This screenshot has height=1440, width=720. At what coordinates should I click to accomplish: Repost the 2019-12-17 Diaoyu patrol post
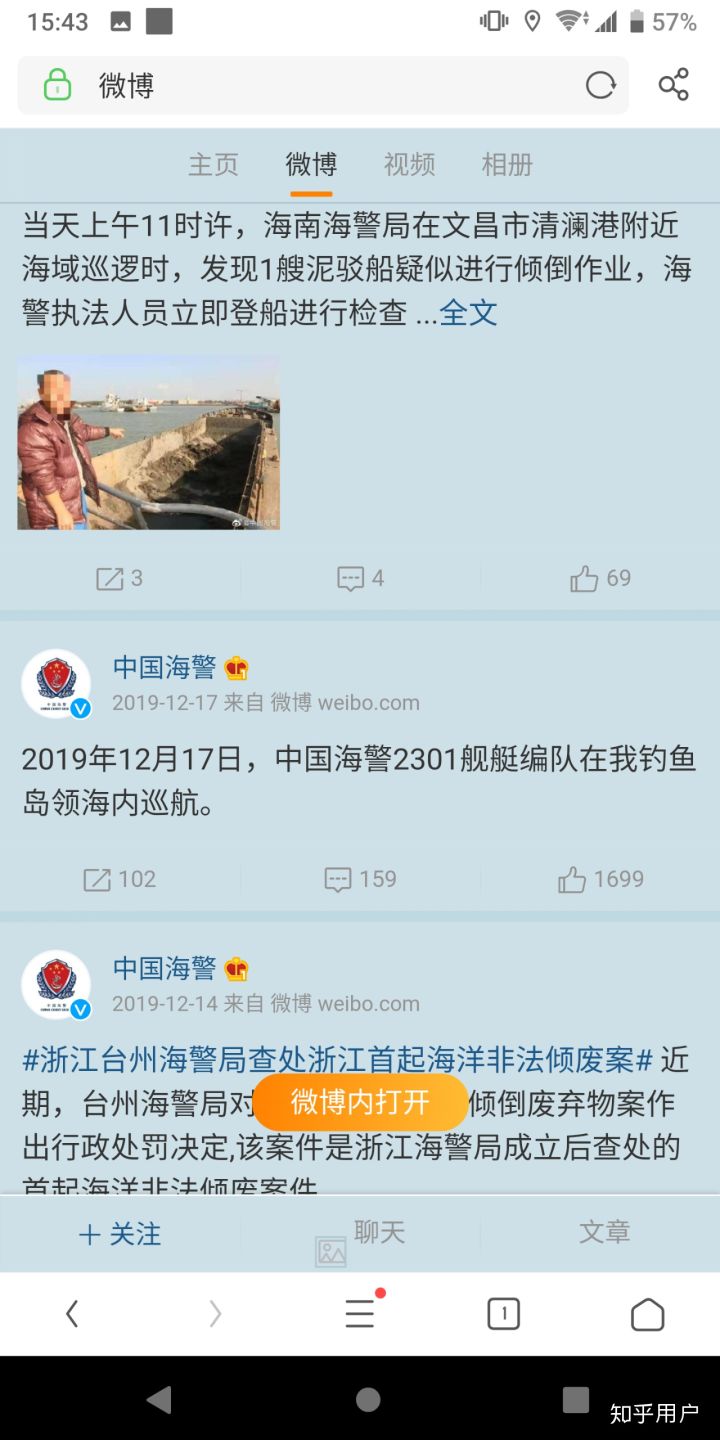coord(119,879)
